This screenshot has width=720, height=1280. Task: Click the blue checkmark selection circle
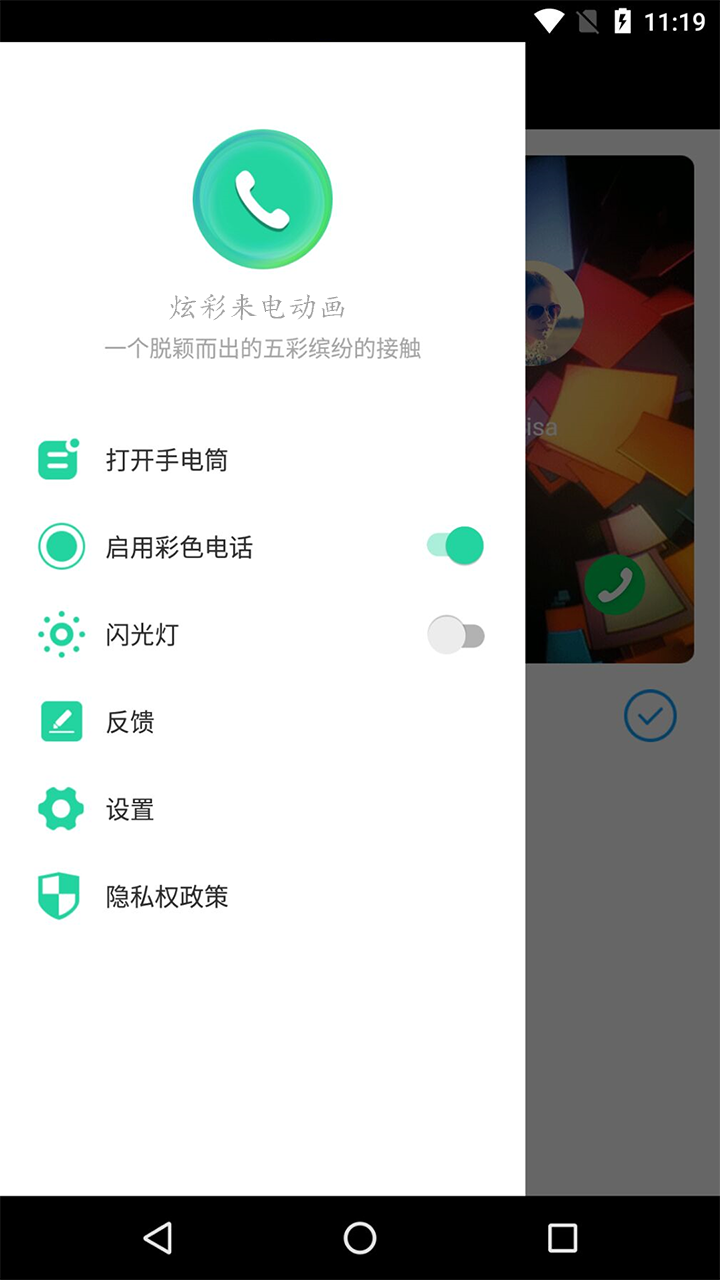(650, 715)
